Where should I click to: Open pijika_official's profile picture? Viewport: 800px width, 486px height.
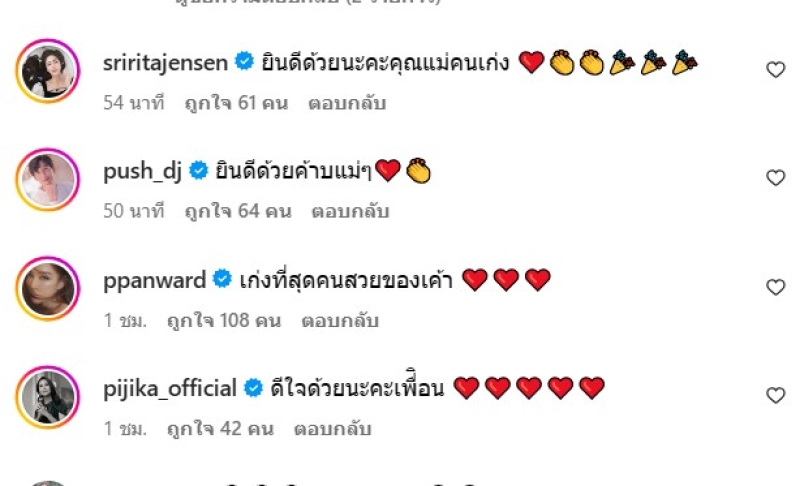(x=48, y=397)
